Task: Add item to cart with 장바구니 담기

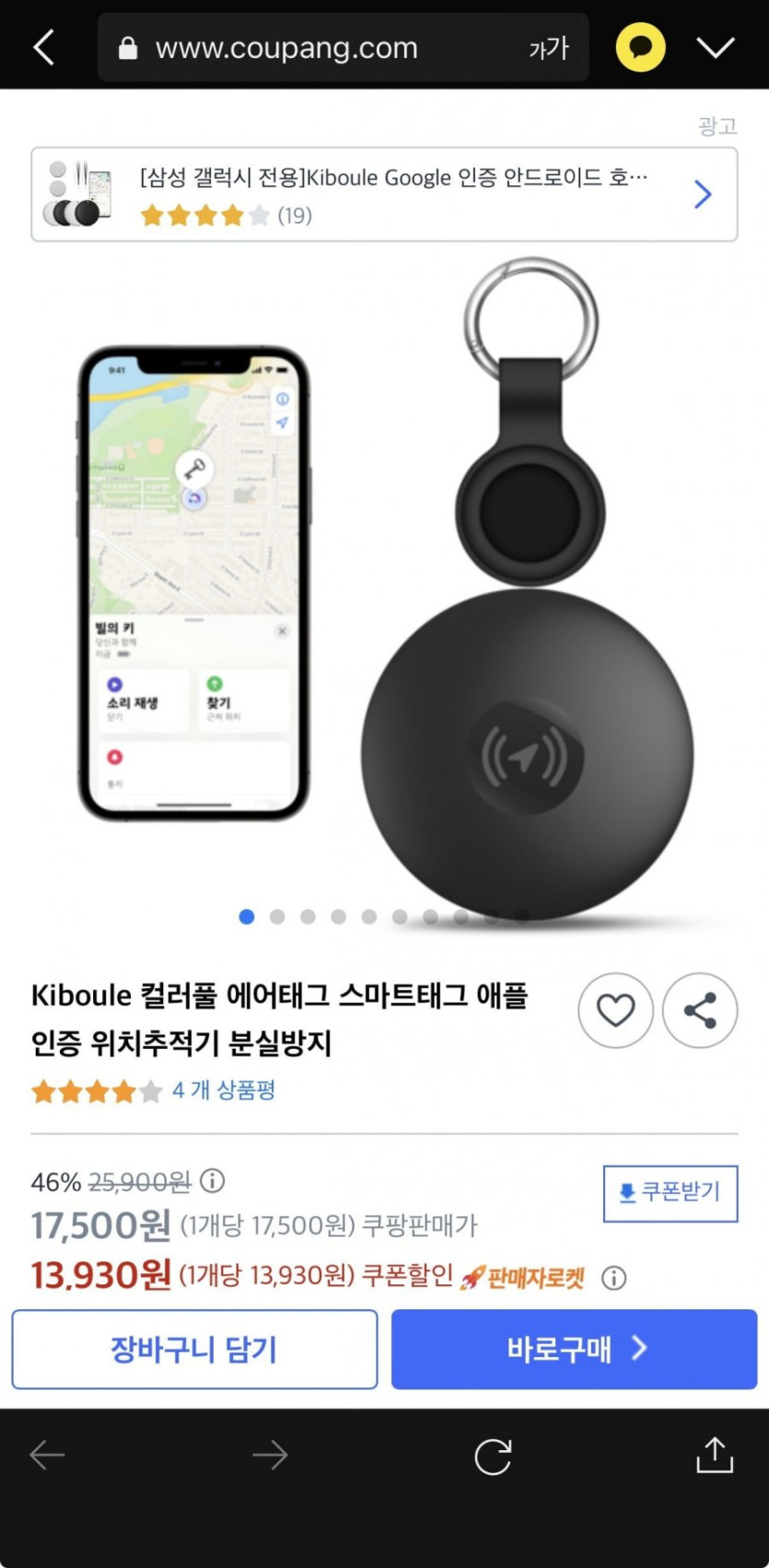Action: (194, 1349)
